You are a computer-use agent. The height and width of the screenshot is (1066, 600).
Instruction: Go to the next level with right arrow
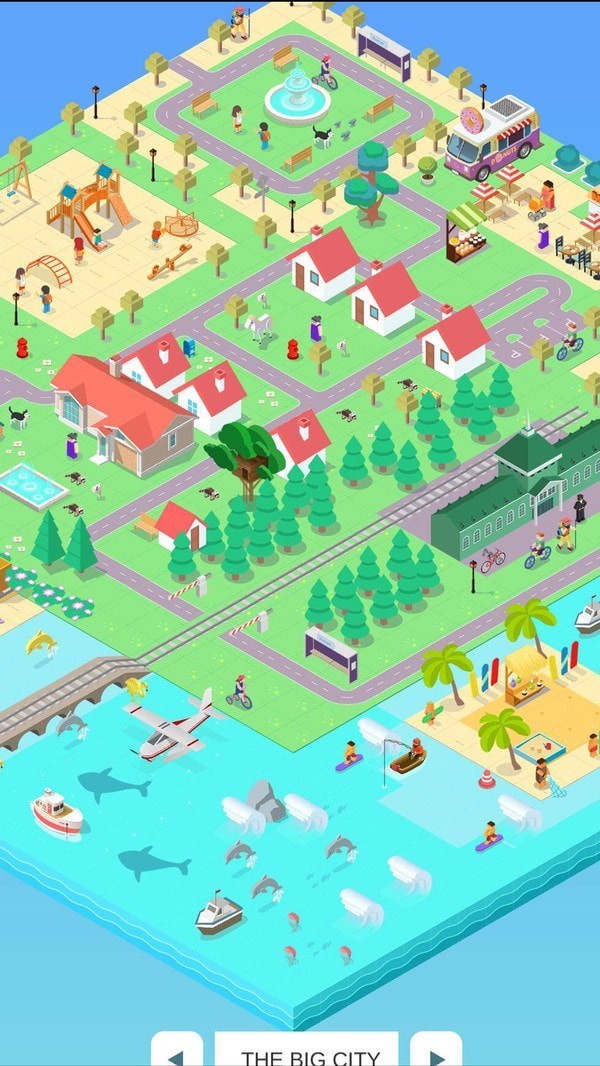436,1052
